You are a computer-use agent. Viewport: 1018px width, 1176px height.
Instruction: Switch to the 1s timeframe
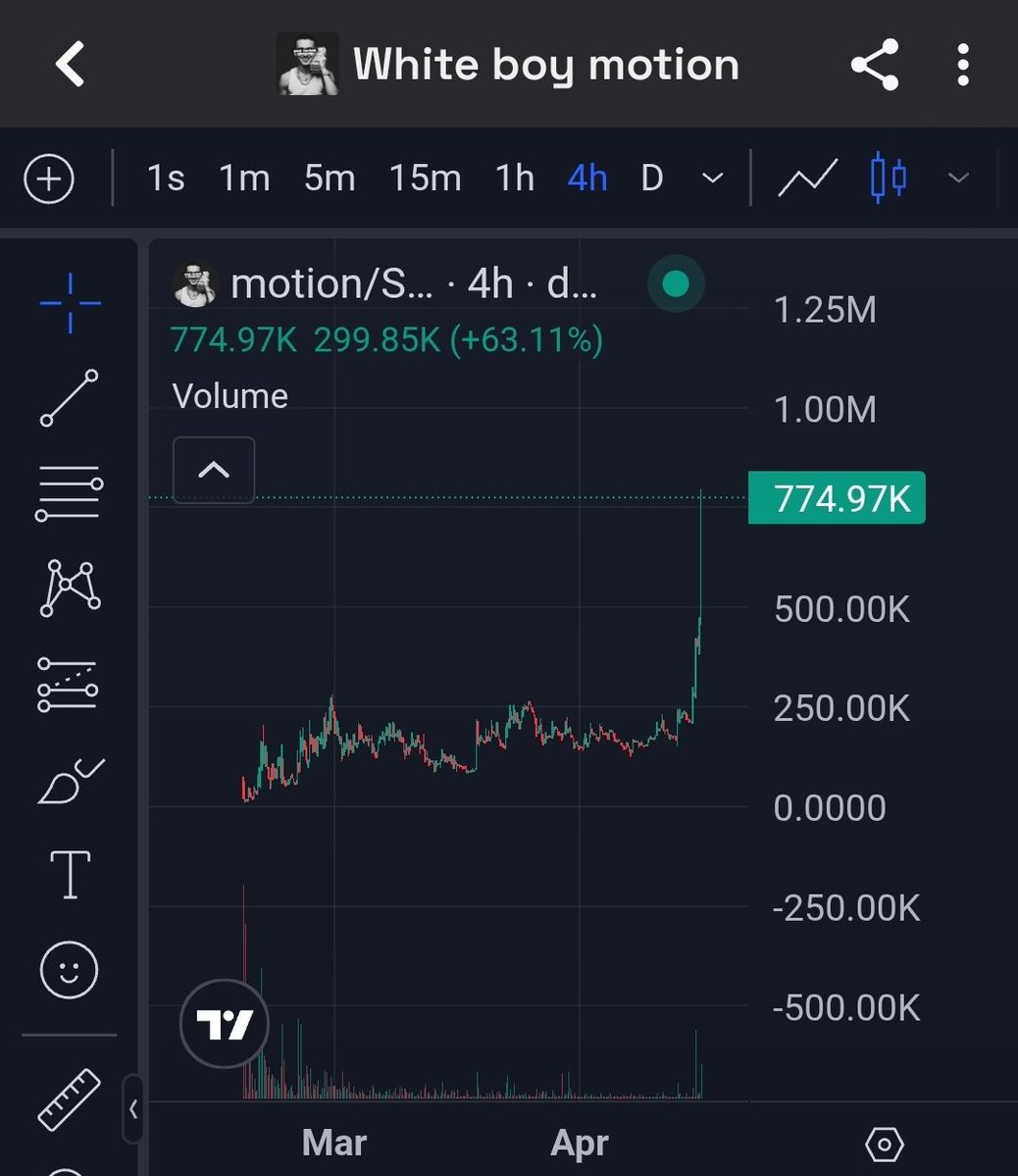click(x=166, y=179)
